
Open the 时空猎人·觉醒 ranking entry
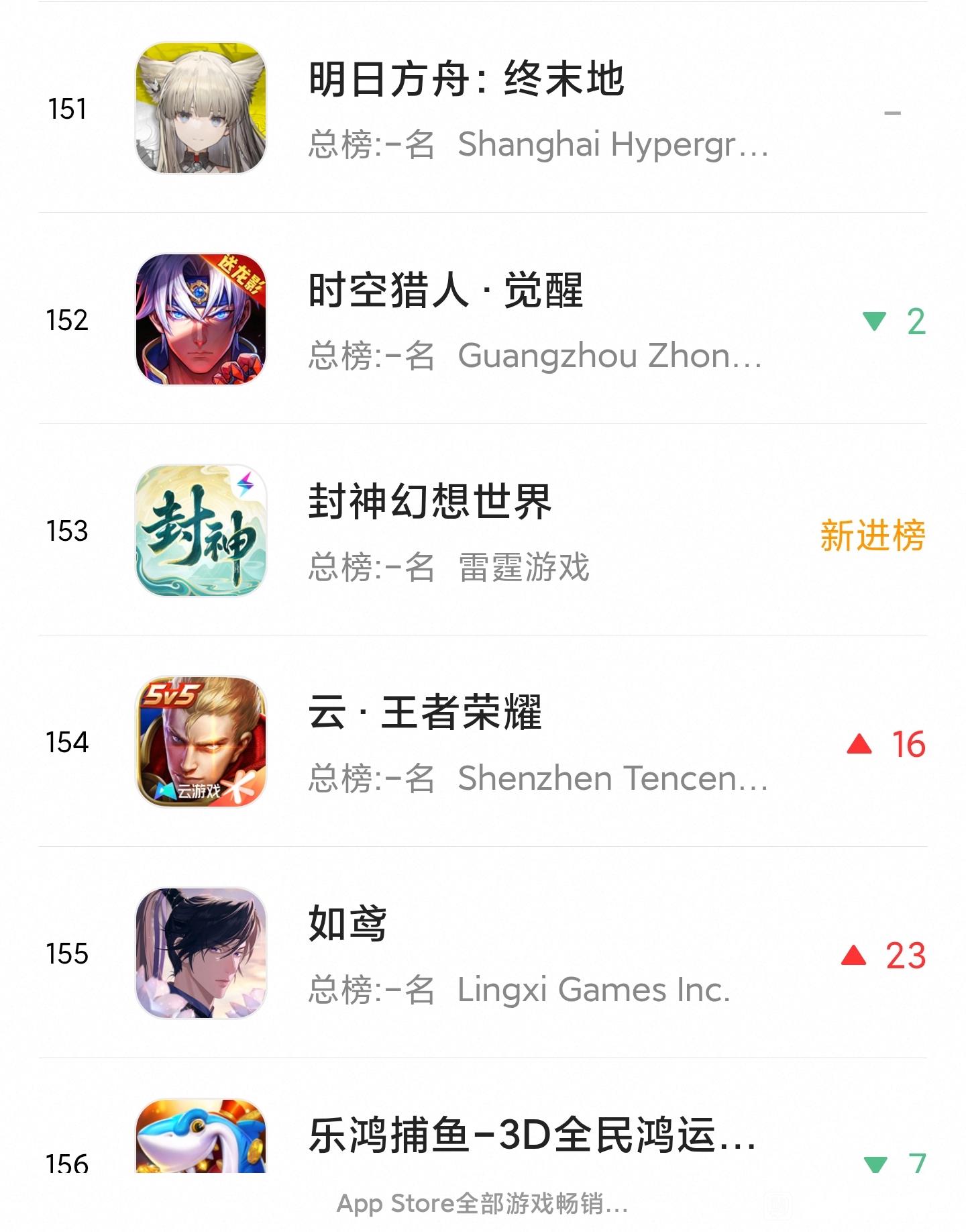click(483, 319)
